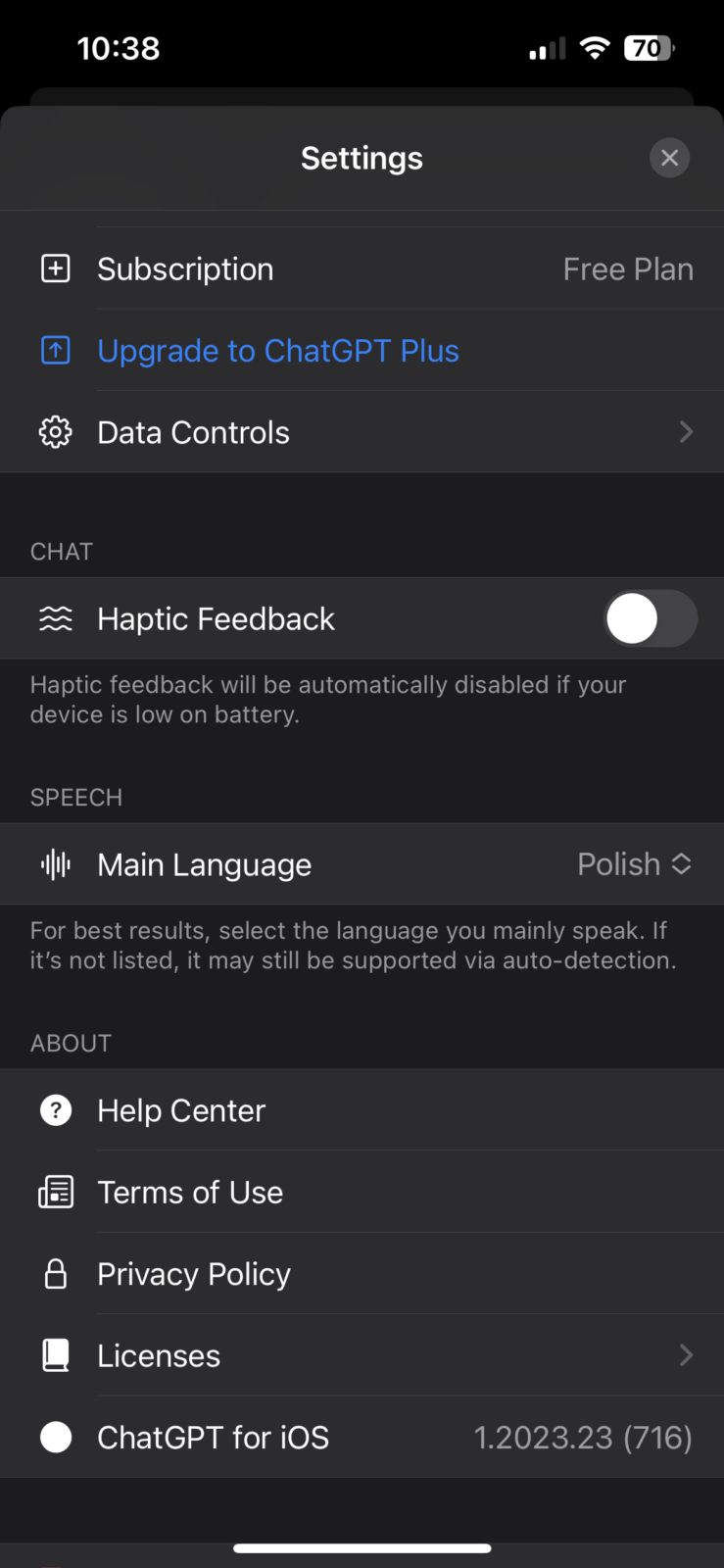Close the Settings sheet
The image size is (724, 1568).
(x=669, y=158)
